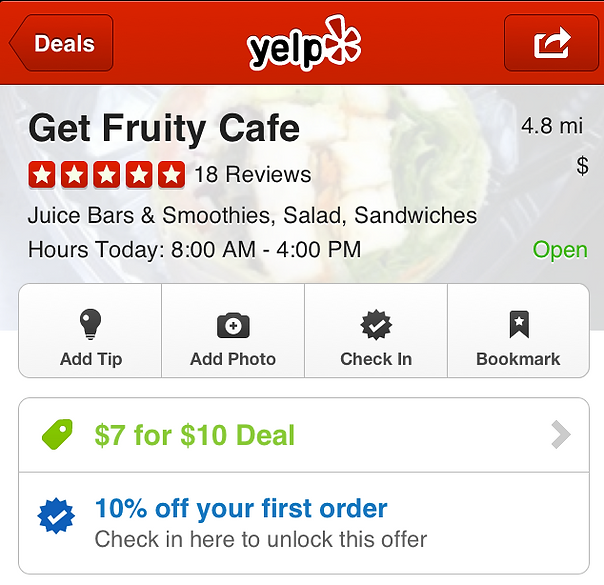Go back to Deals
Image resolution: width=604 pixels, height=585 pixels.
[62, 43]
